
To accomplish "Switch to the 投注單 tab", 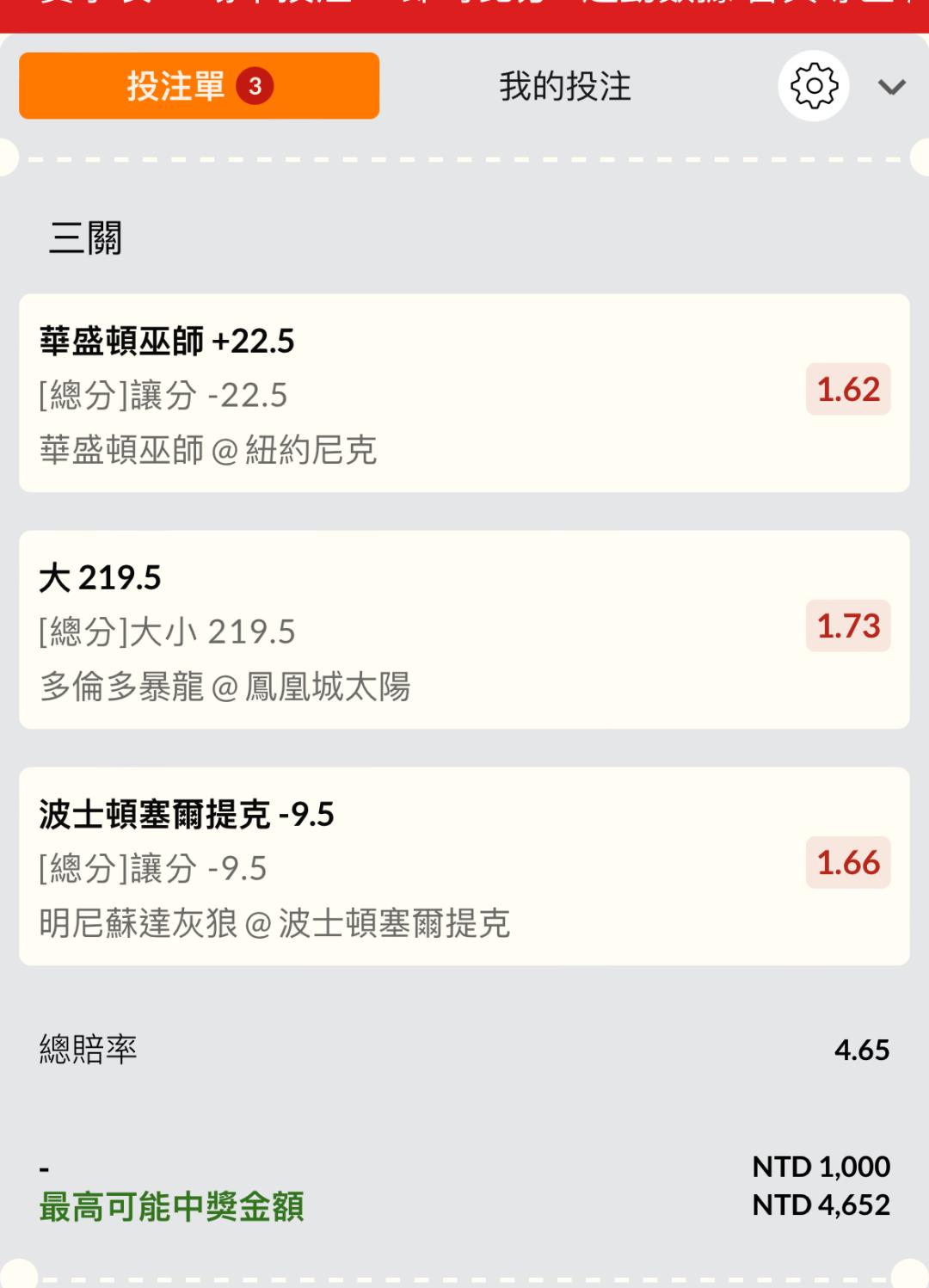I will pyautogui.click(x=199, y=86).
